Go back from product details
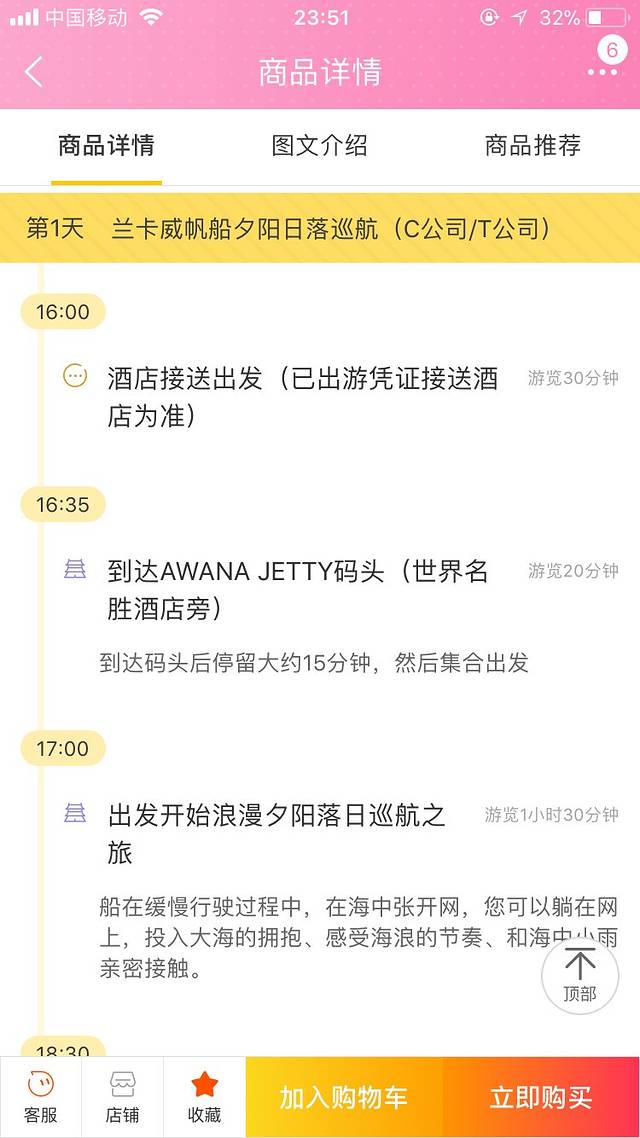This screenshot has height=1138, width=640. click(x=34, y=72)
